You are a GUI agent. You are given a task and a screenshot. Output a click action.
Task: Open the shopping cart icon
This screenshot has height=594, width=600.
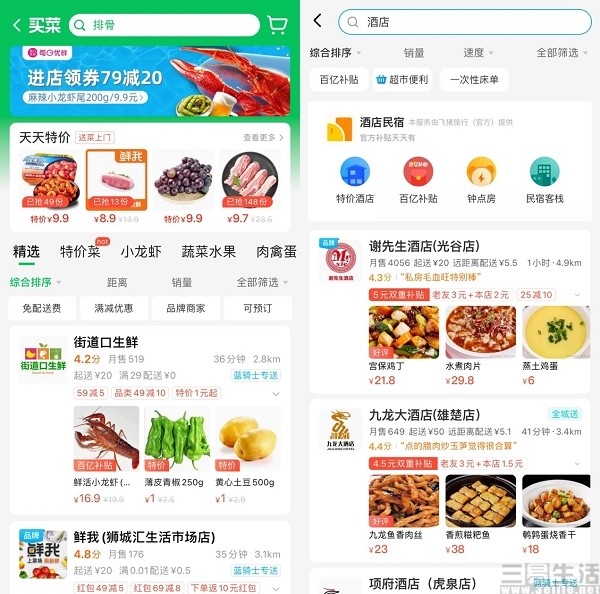[x=278, y=24]
